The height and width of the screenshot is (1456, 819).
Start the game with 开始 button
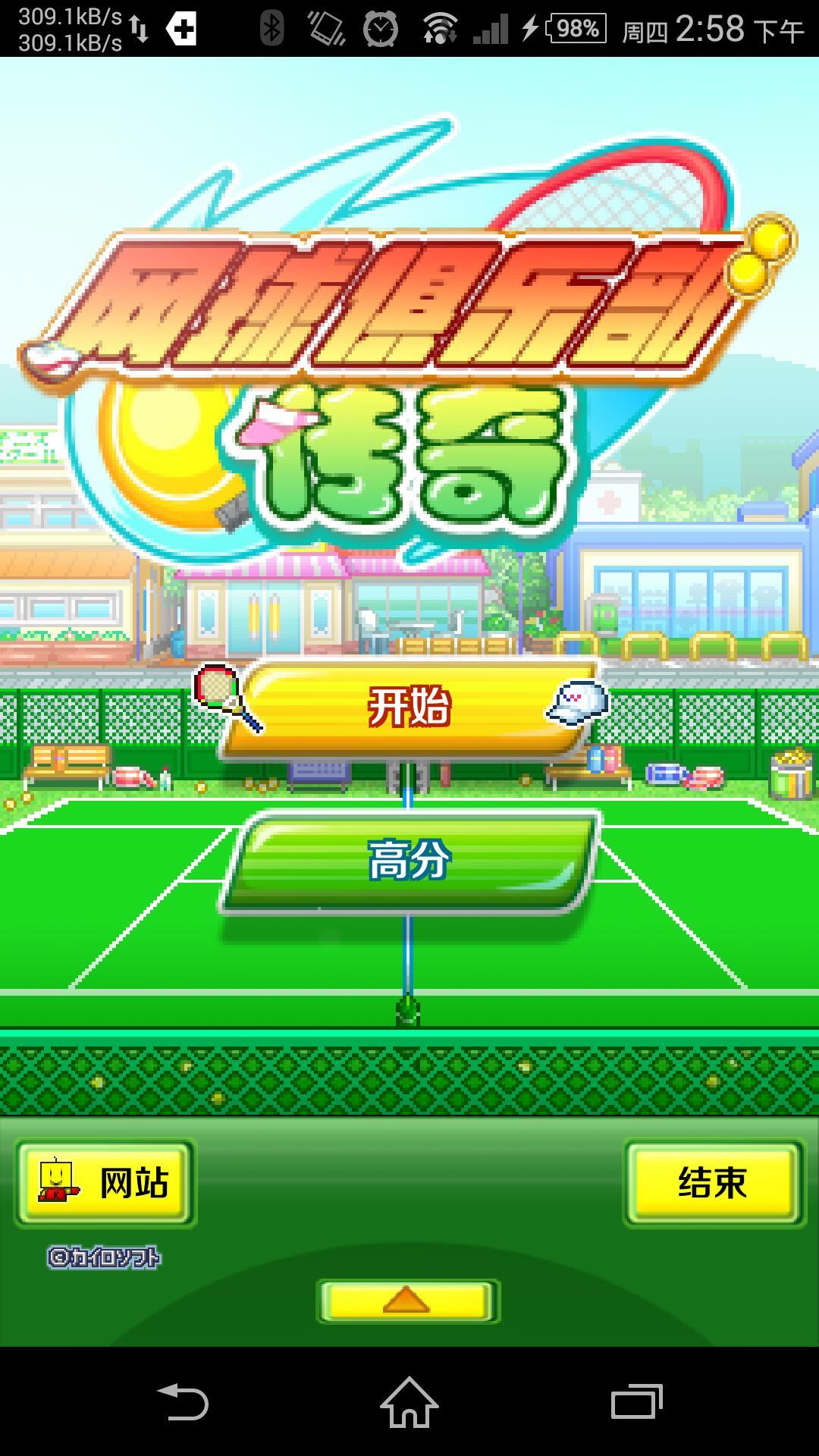(409, 708)
